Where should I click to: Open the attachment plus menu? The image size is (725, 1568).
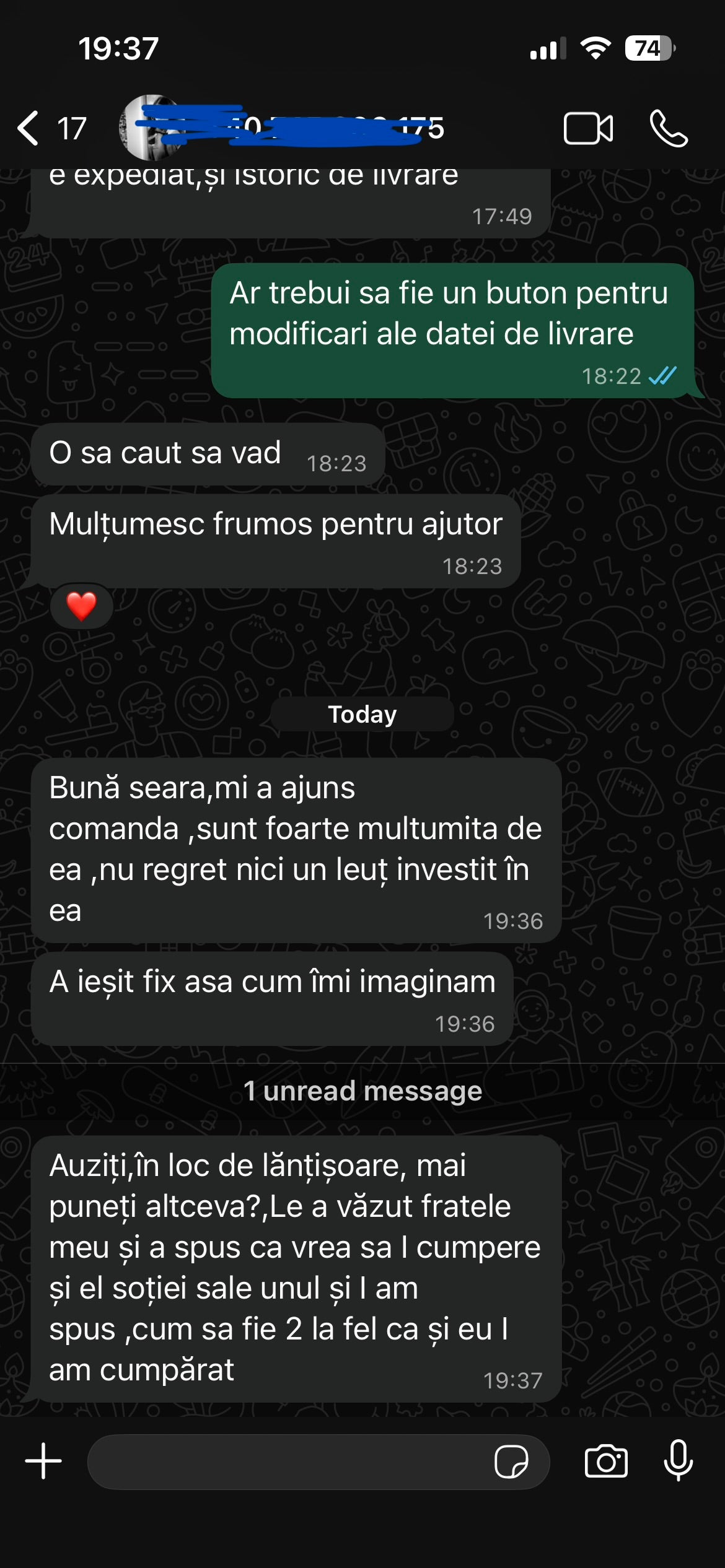(43, 1461)
